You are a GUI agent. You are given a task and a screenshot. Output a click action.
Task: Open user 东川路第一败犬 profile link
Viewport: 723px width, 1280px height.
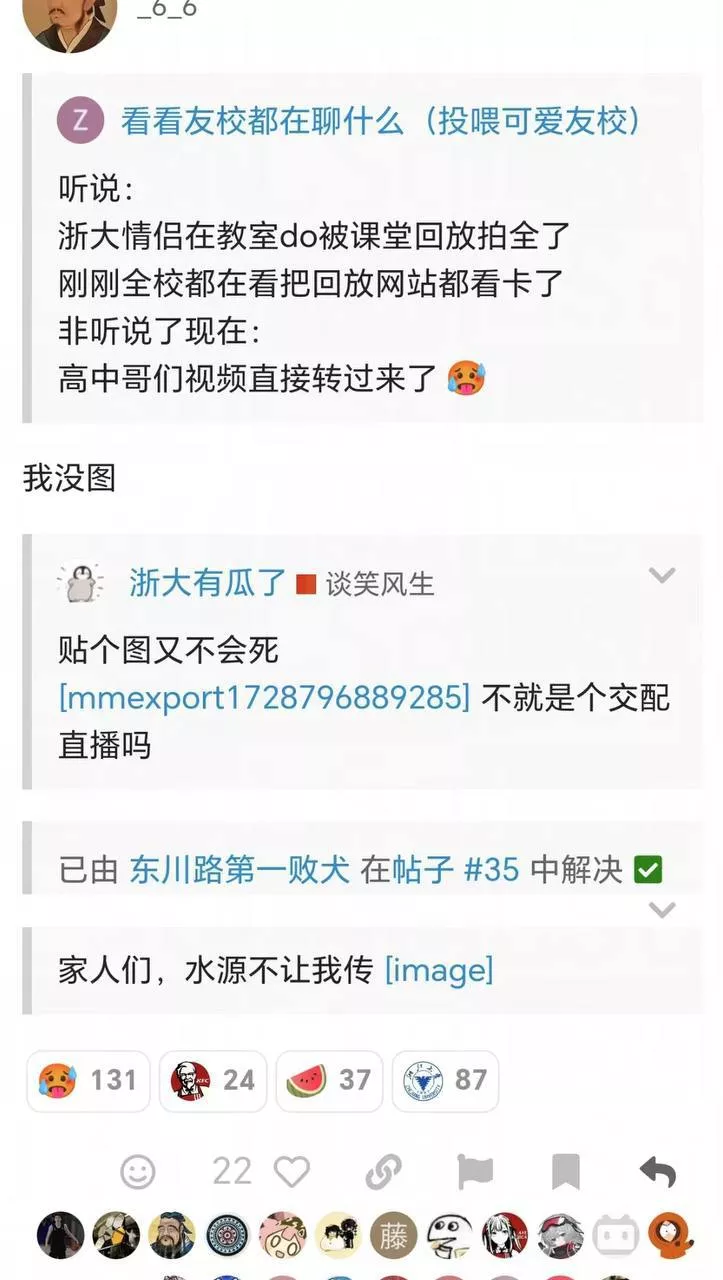[x=239, y=870]
